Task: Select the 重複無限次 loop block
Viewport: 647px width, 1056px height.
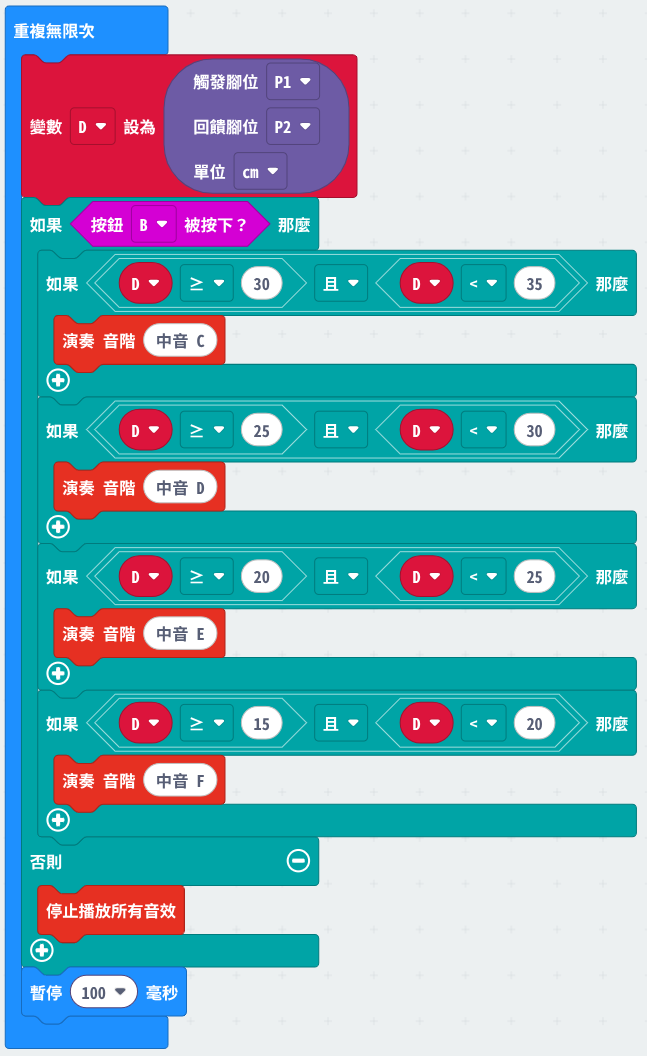Action: tap(55, 31)
